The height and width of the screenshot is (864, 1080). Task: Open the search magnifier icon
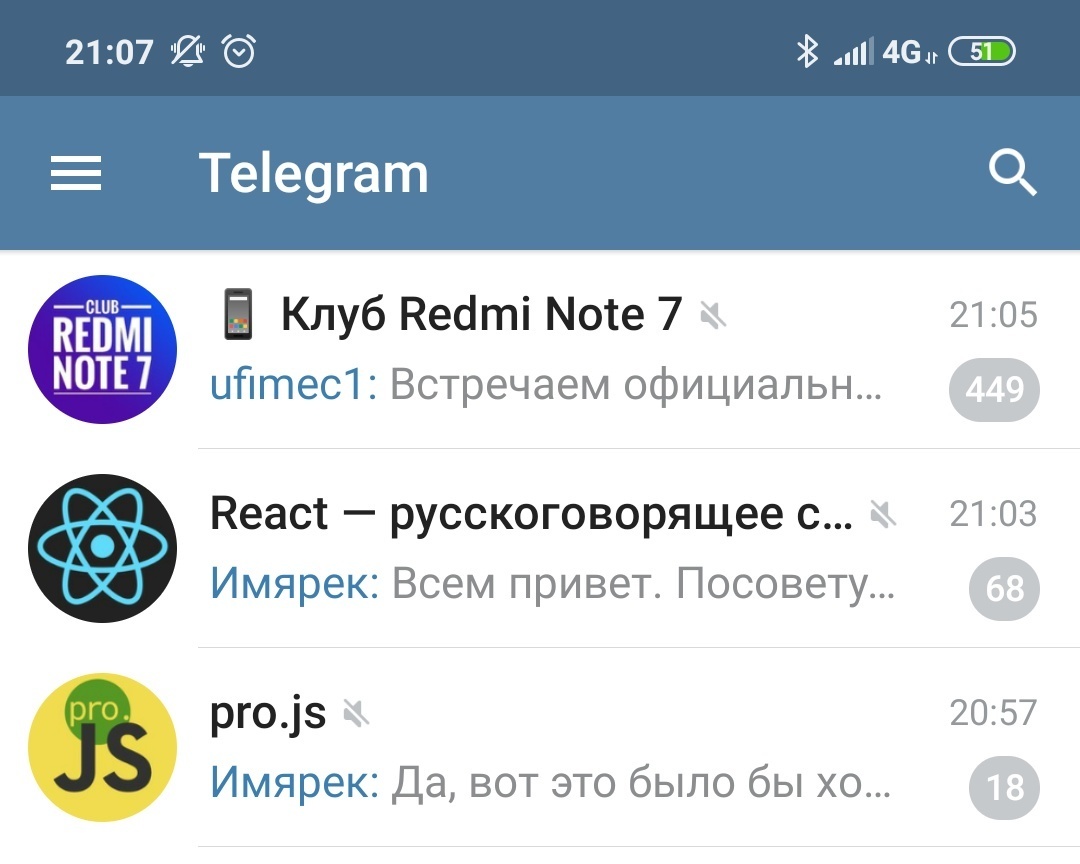point(1013,175)
